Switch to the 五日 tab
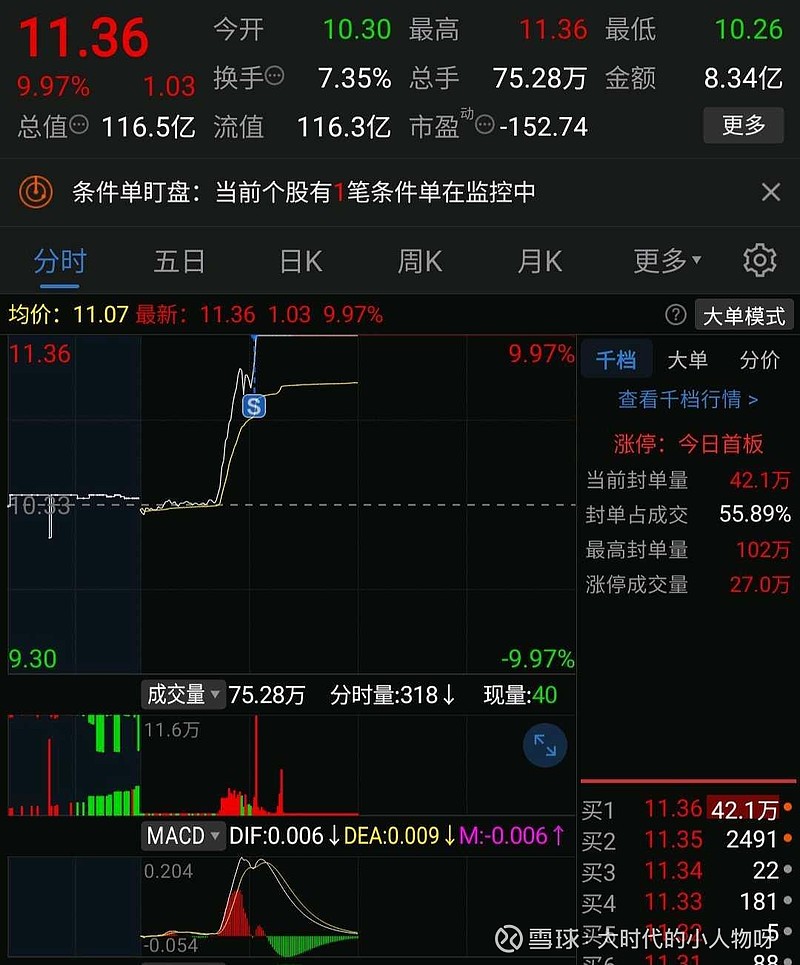 178,260
